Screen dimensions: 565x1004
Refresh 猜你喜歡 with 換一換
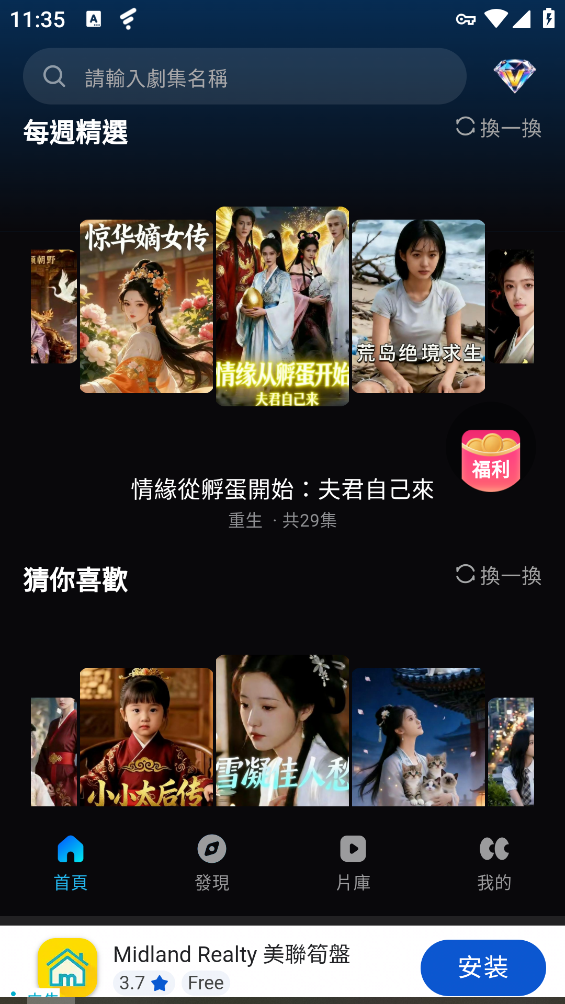point(498,575)
